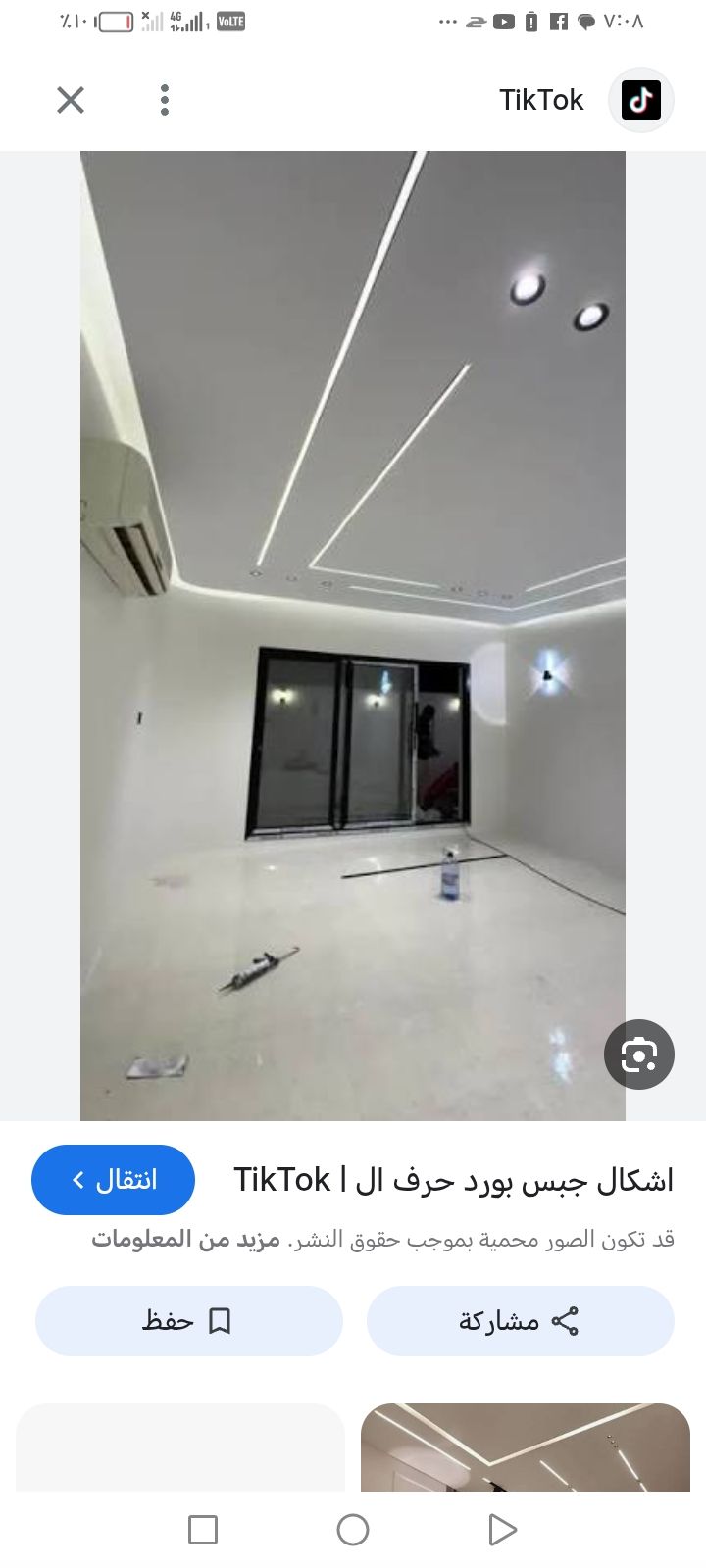706x1568 pixels.
Task: Tap the home circle navigation button
Action: 353,1528
